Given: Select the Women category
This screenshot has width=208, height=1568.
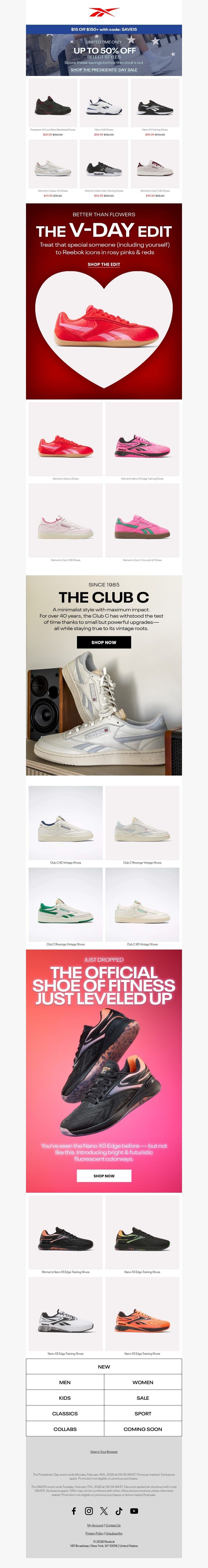Looking at the screenshot, I should click(142, 1382).
